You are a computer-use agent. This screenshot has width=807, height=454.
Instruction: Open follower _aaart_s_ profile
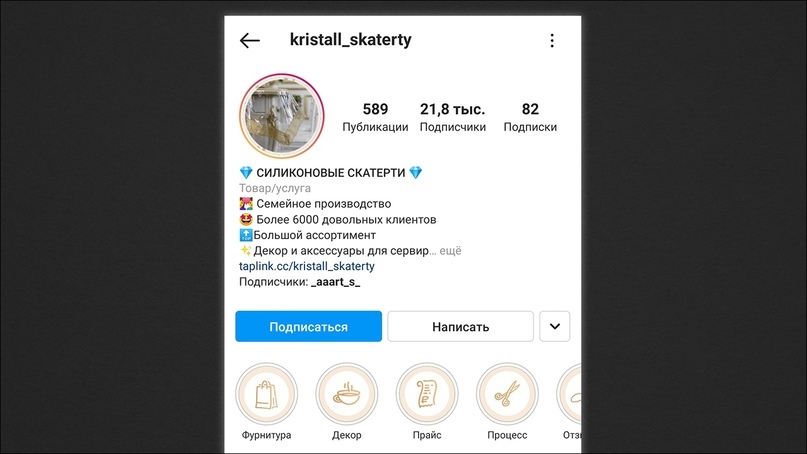click(x=335, y=283)
